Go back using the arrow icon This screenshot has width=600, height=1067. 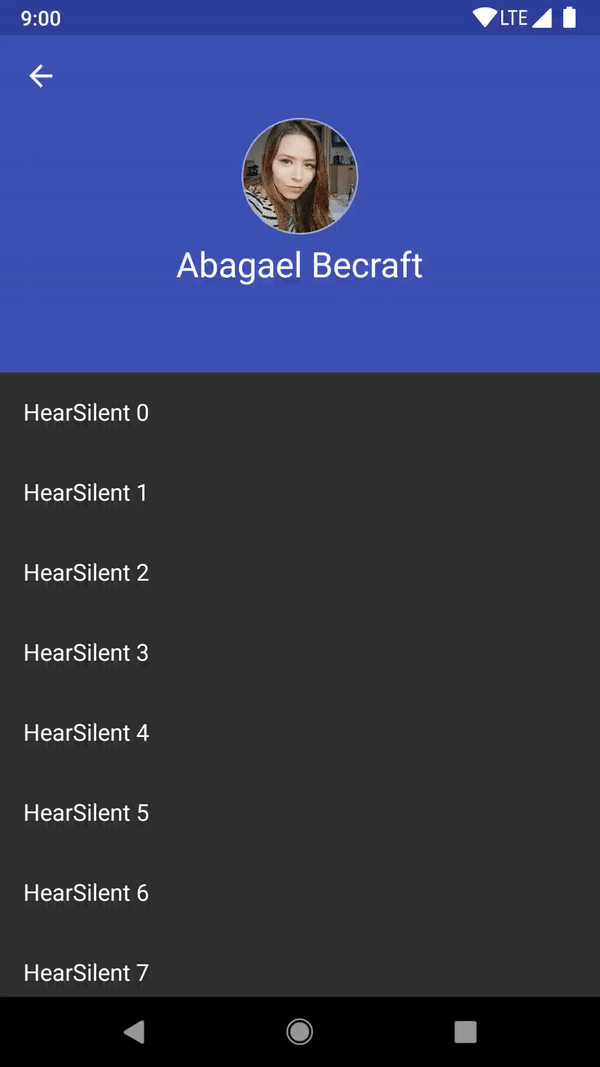(x=41, y=76)
